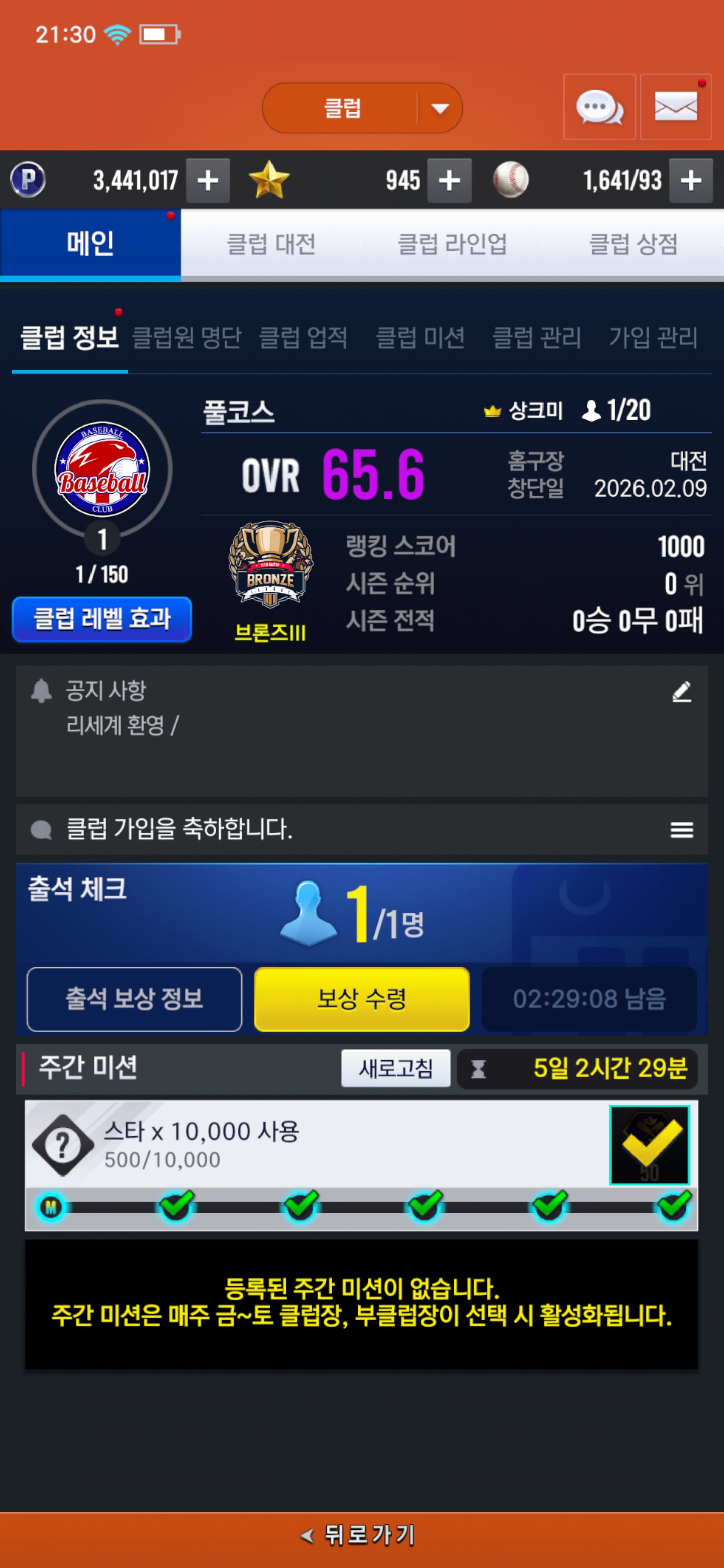View 클럽 레벨 효과
The width and height of the screenshot is (724, 1568).
[x=102, y=619]
